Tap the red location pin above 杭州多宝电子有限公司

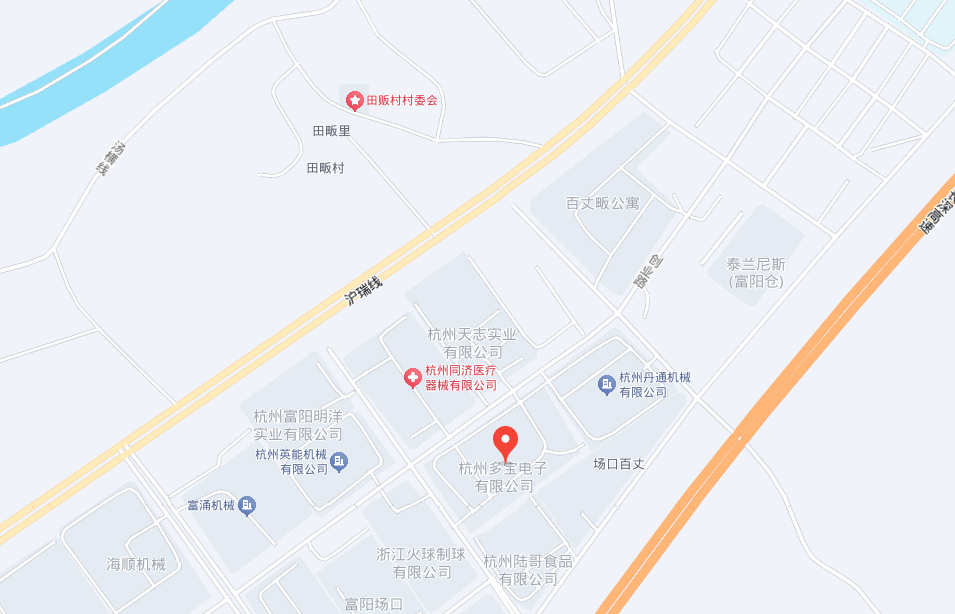point(505,444)
